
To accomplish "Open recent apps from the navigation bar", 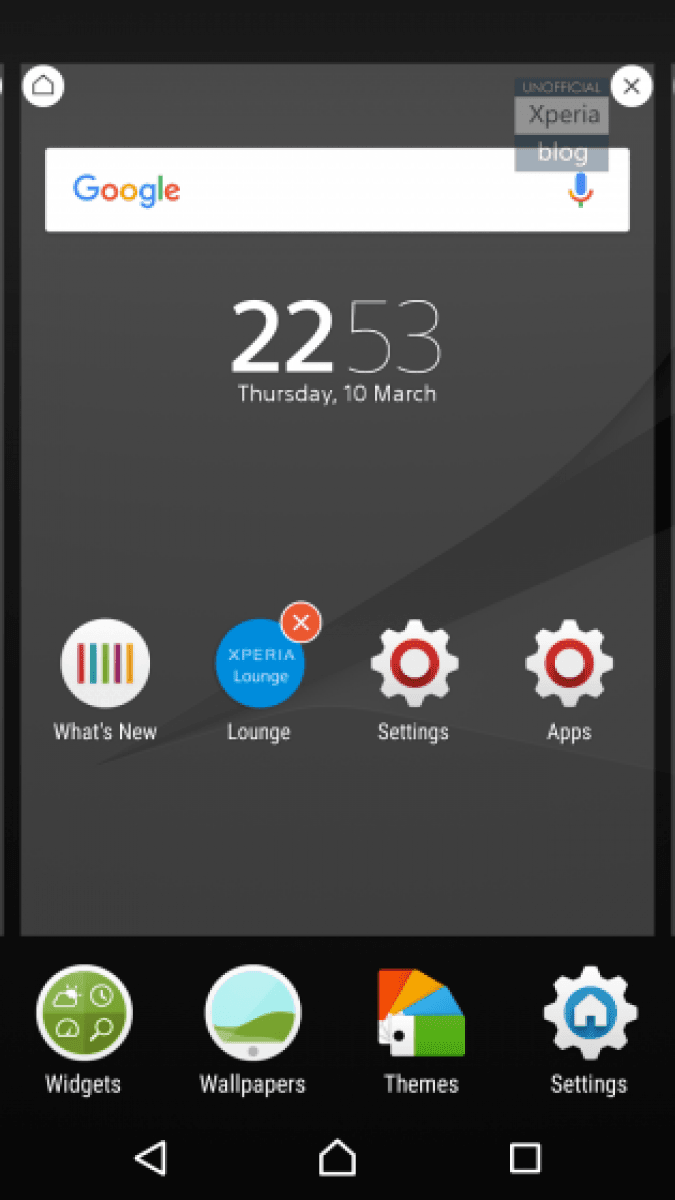I will (x=524, y=1158).
